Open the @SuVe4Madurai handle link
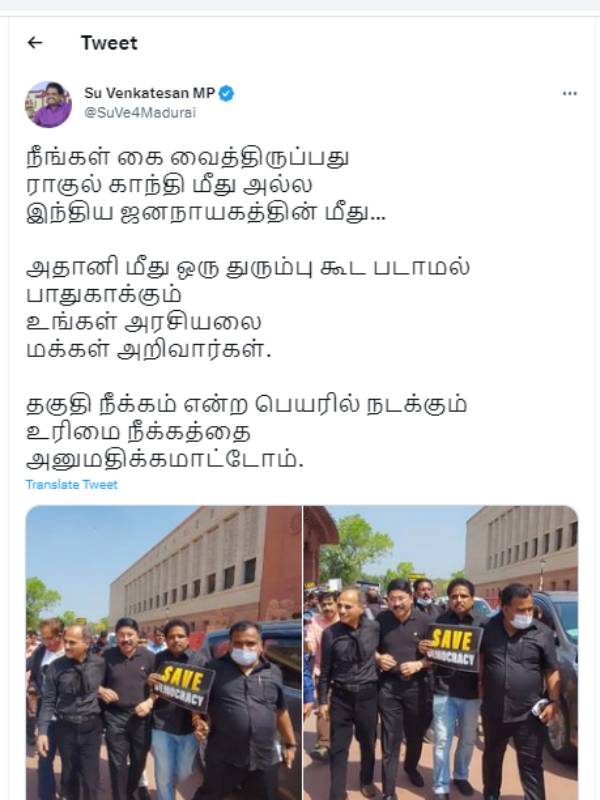 (x=140, y=113)
